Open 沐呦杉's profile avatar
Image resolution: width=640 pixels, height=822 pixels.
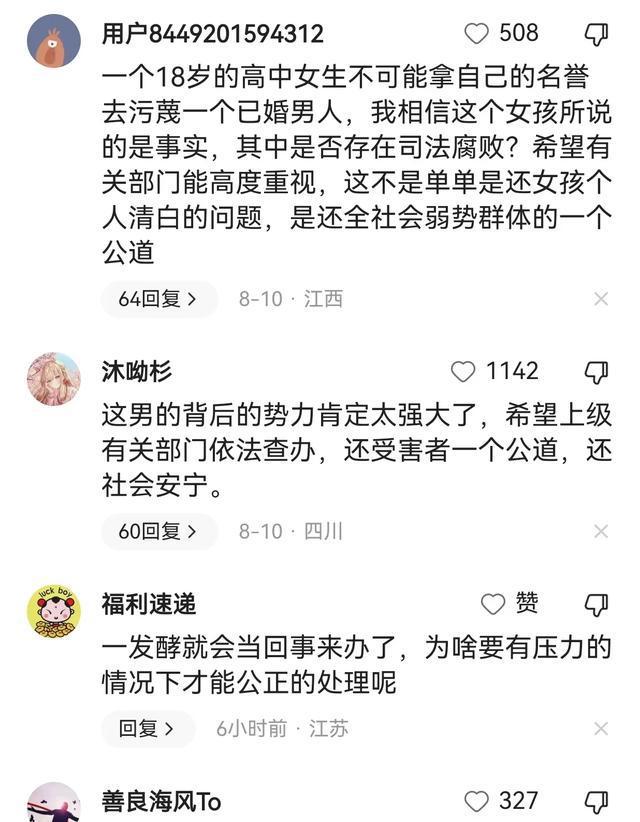pos(53,379)
